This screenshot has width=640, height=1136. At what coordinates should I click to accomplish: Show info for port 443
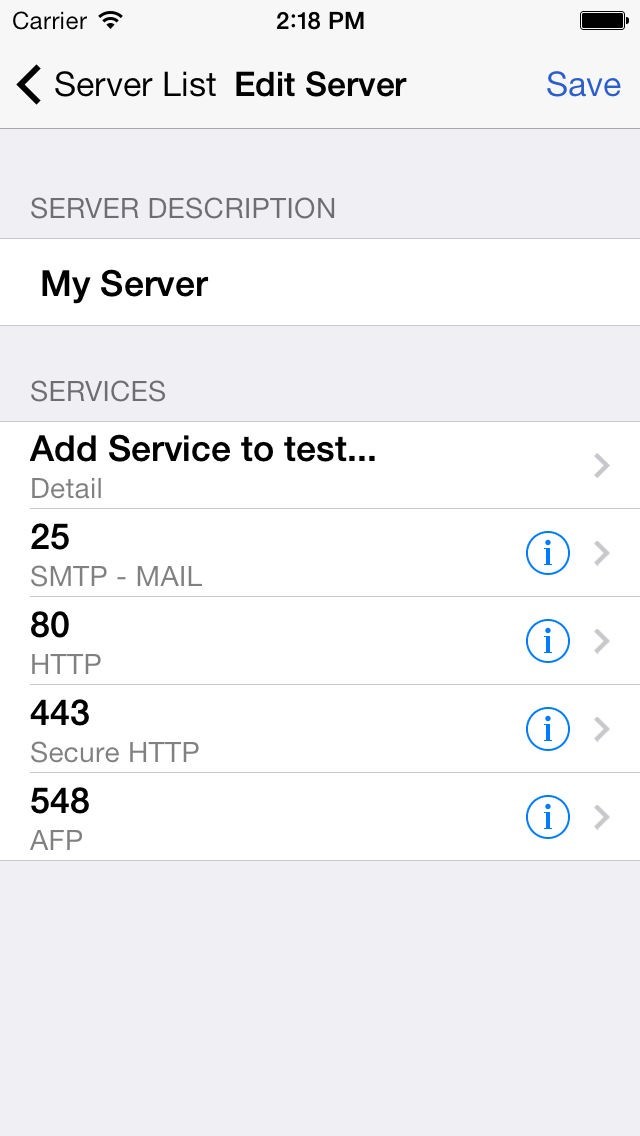547,729
